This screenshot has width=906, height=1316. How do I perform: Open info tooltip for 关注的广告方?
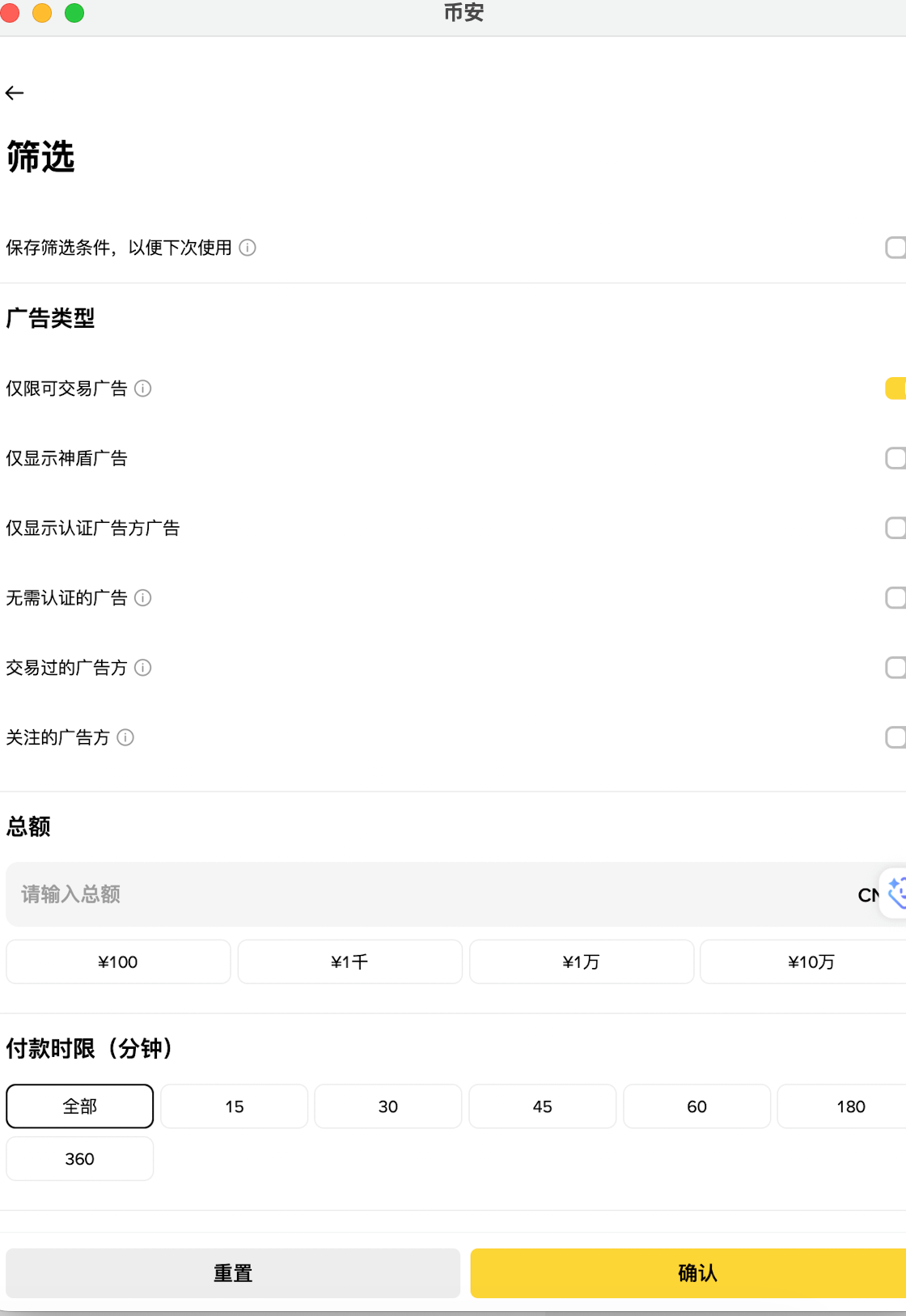pyautogui.click(x=125, y=738)
